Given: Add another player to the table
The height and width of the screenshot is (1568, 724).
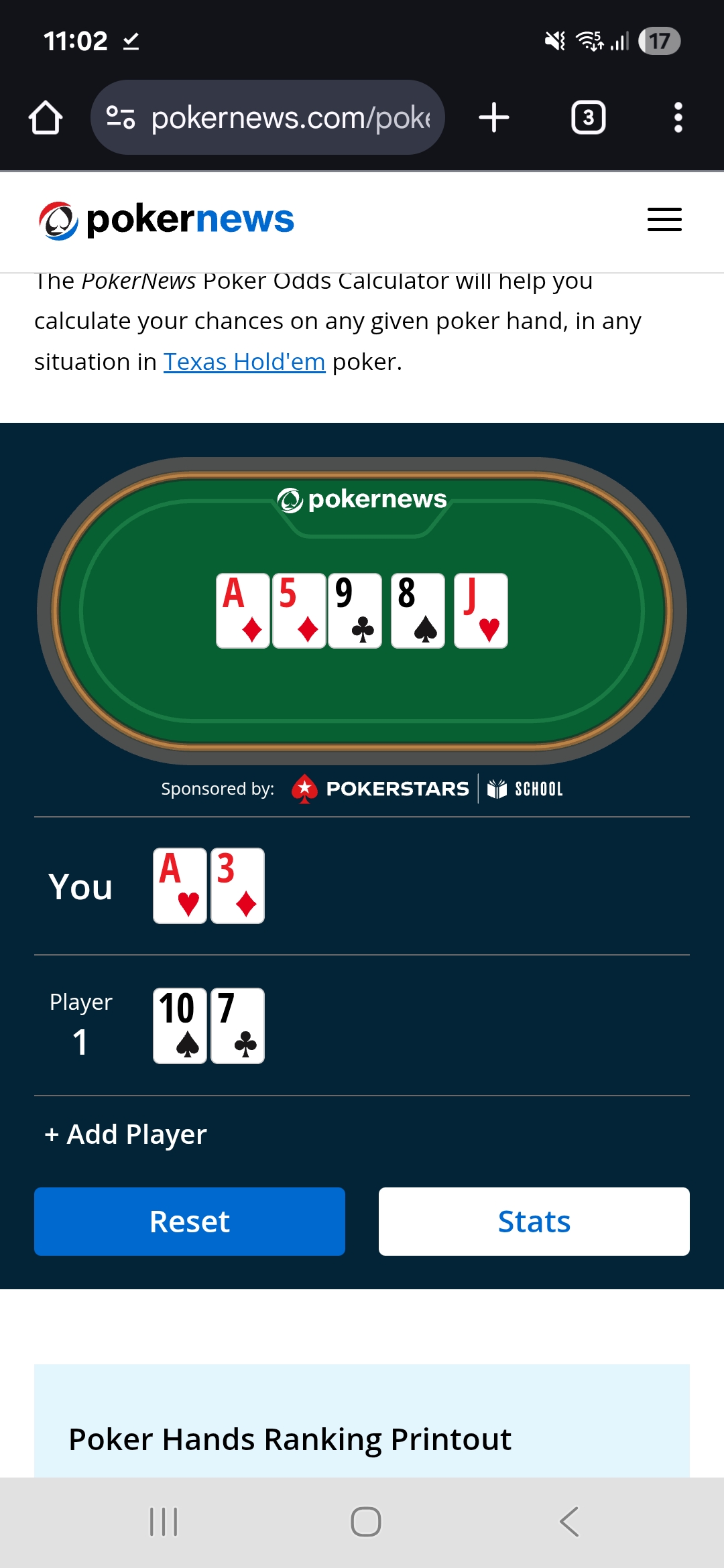Looking at the screenshot, I should [x=126, y=1134].
